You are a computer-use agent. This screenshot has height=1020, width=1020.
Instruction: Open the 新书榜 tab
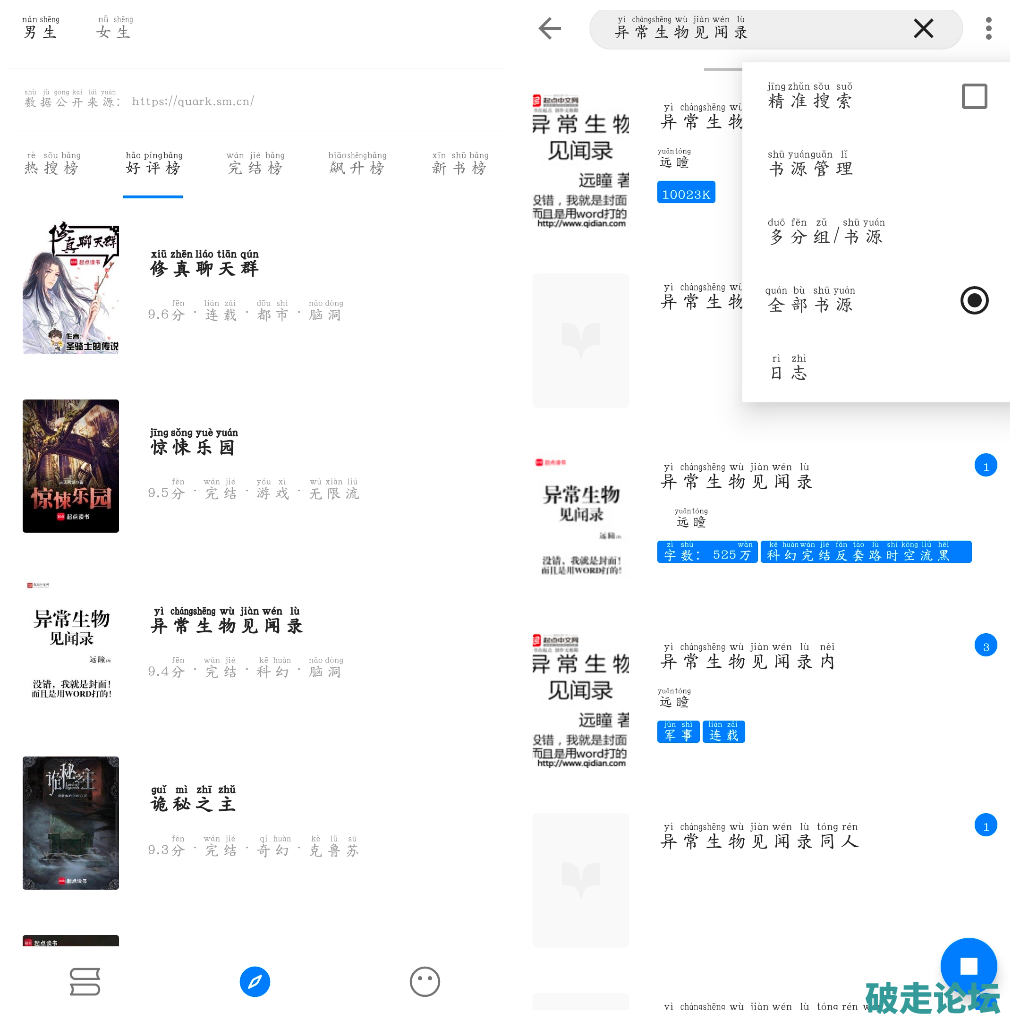[x=460, y=165]
